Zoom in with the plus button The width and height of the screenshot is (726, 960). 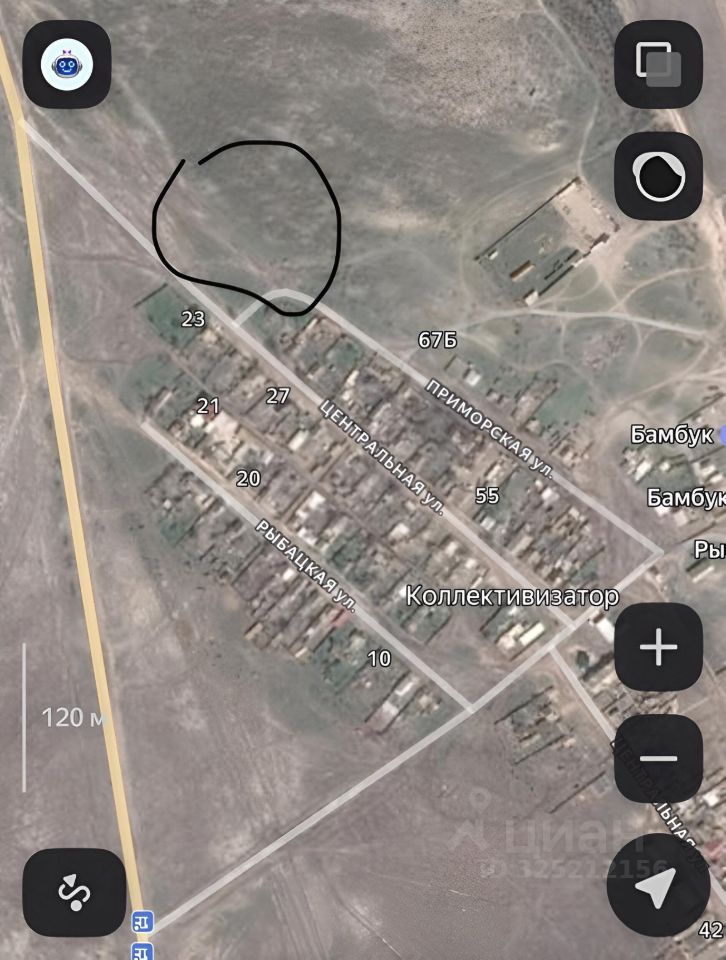[658, 648]
